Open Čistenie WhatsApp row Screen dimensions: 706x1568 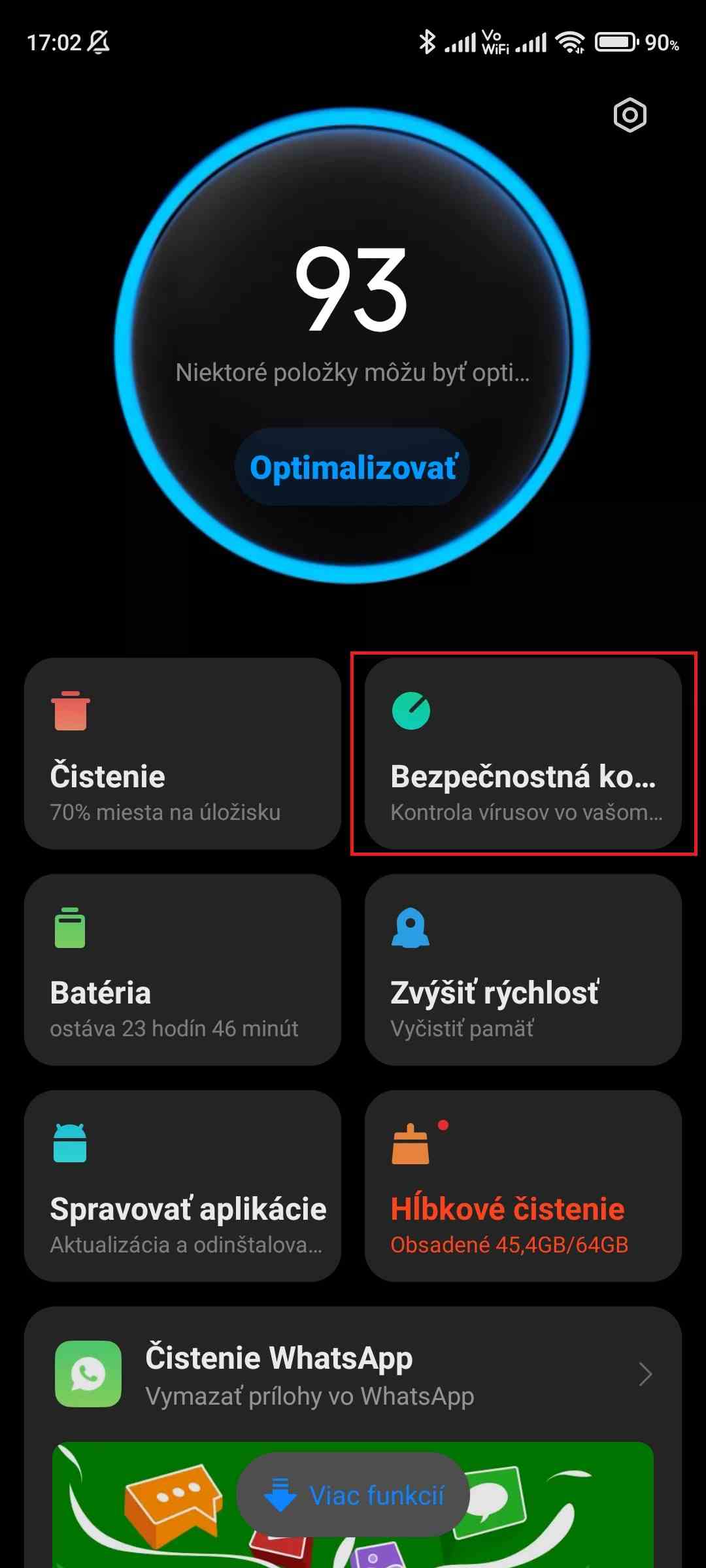(x=353, y=1374)
